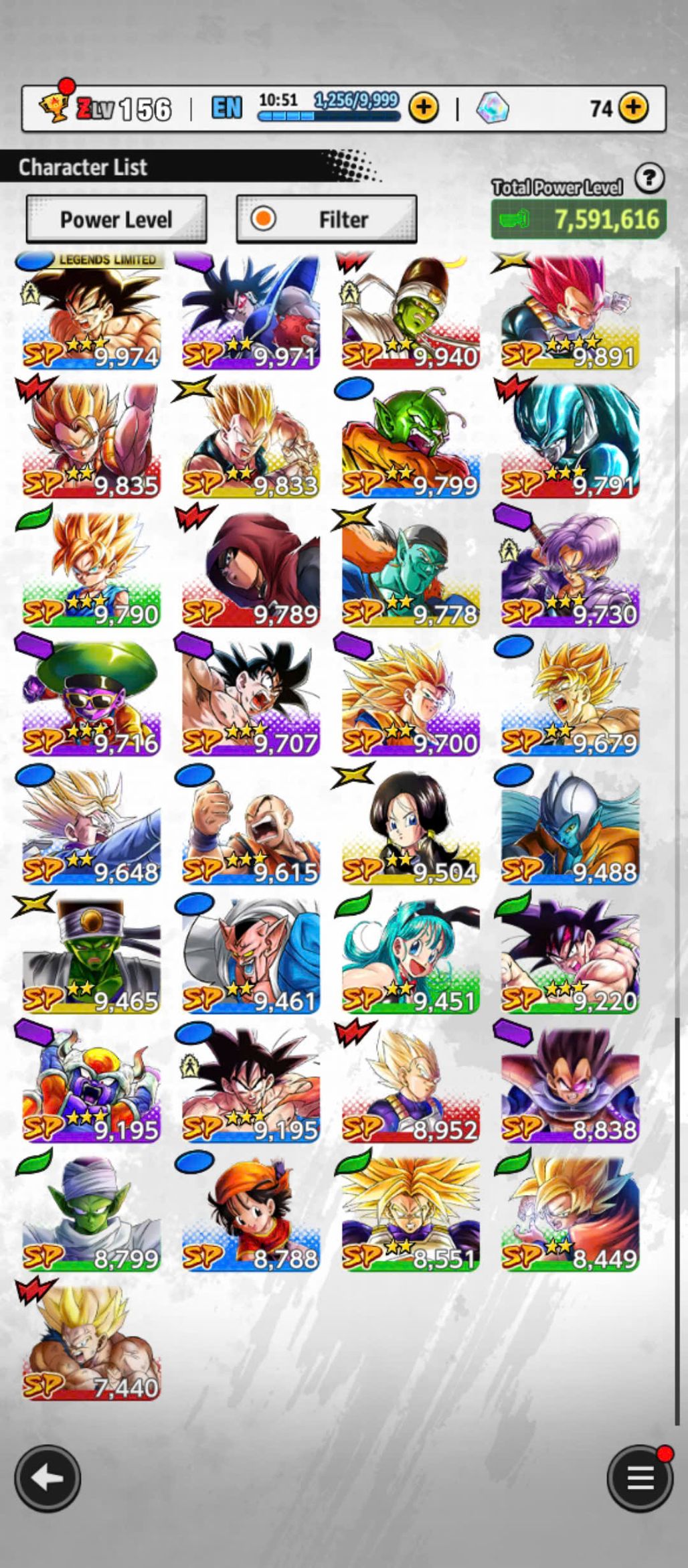Open the help question mark icon
This screenshot has width=688, height=1568.
[649, 179]
